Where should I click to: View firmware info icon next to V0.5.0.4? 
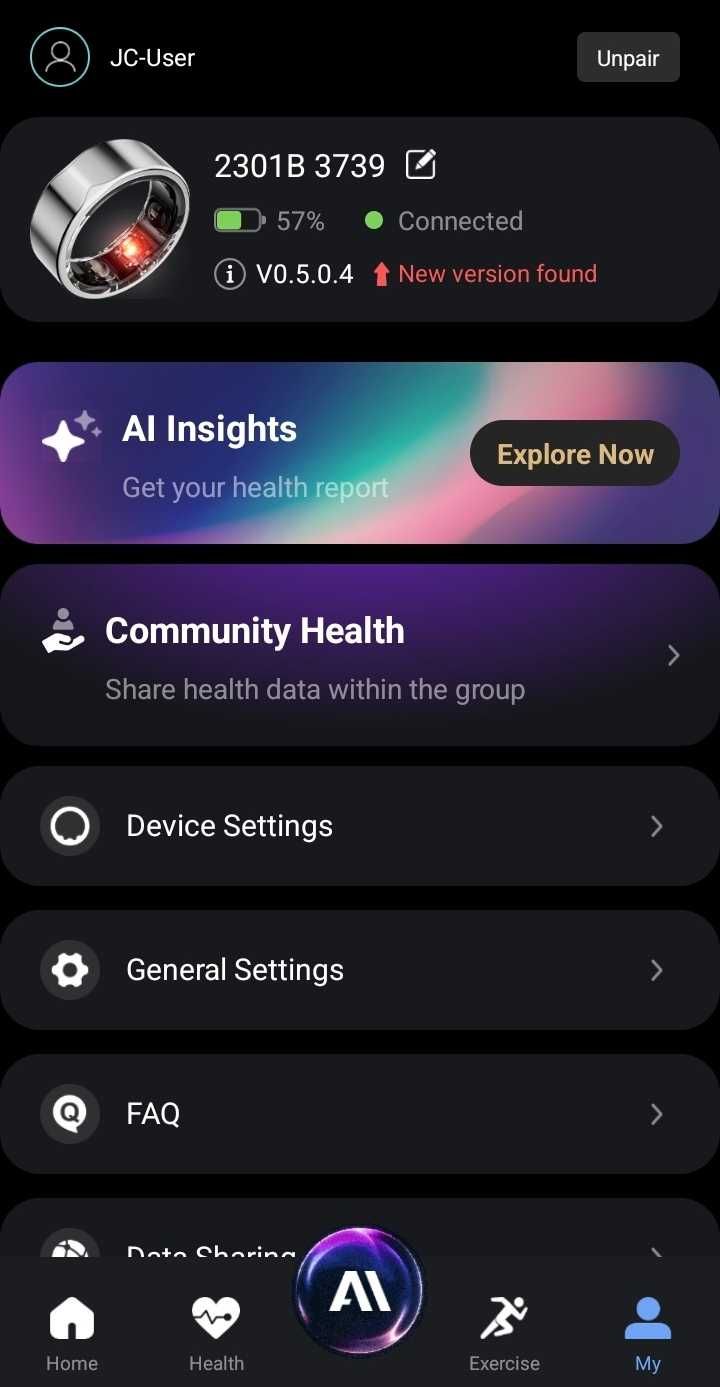point(230,274)
